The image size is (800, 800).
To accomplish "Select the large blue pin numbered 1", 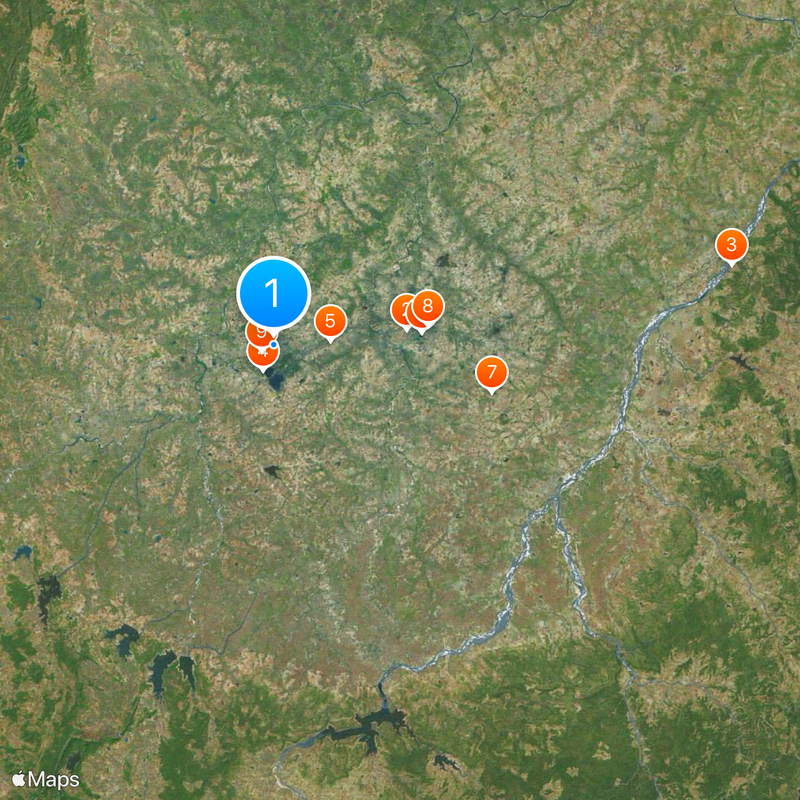I will tap(273, 293).
